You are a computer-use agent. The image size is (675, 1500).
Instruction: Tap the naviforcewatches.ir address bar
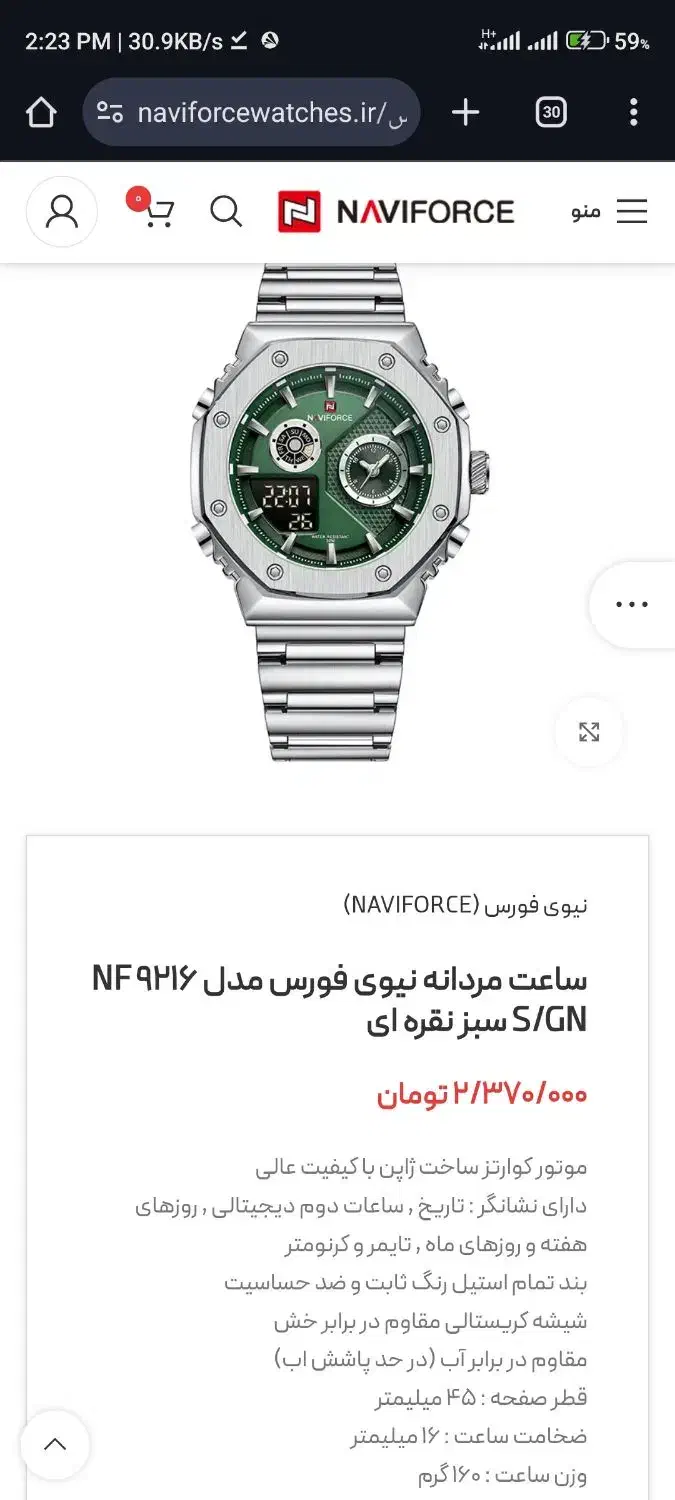pyautogui.click(x=255, y=113)
